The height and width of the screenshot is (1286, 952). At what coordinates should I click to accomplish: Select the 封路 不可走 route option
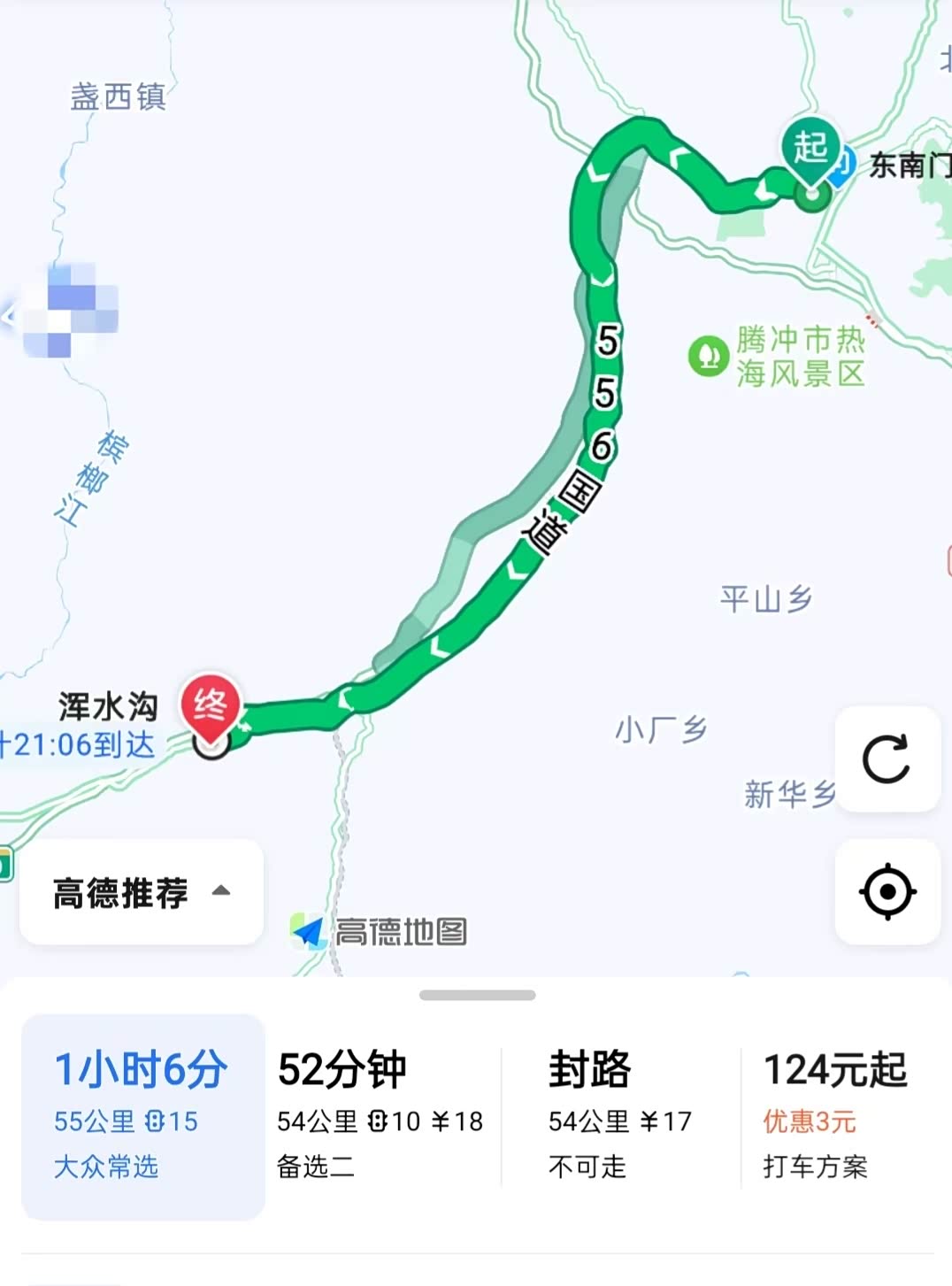point(619,1117)
